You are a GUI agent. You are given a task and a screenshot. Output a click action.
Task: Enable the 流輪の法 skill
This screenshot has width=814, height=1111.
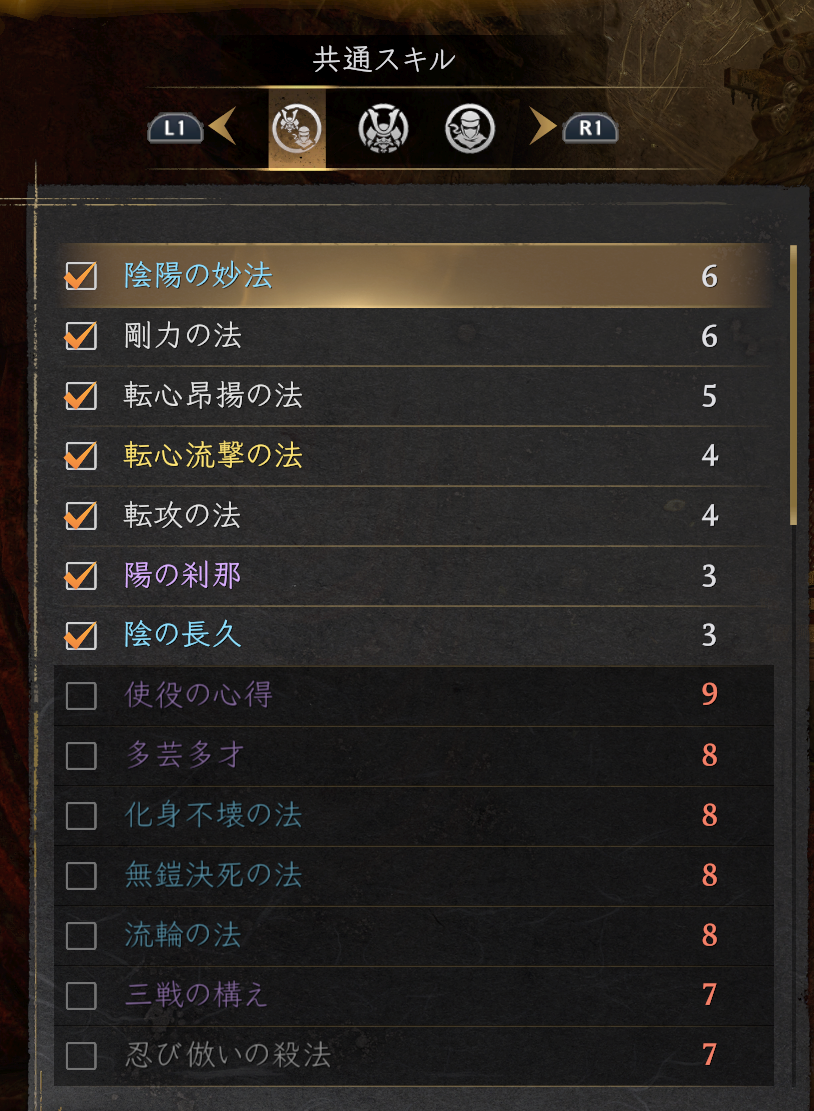[x=81, y=935]
